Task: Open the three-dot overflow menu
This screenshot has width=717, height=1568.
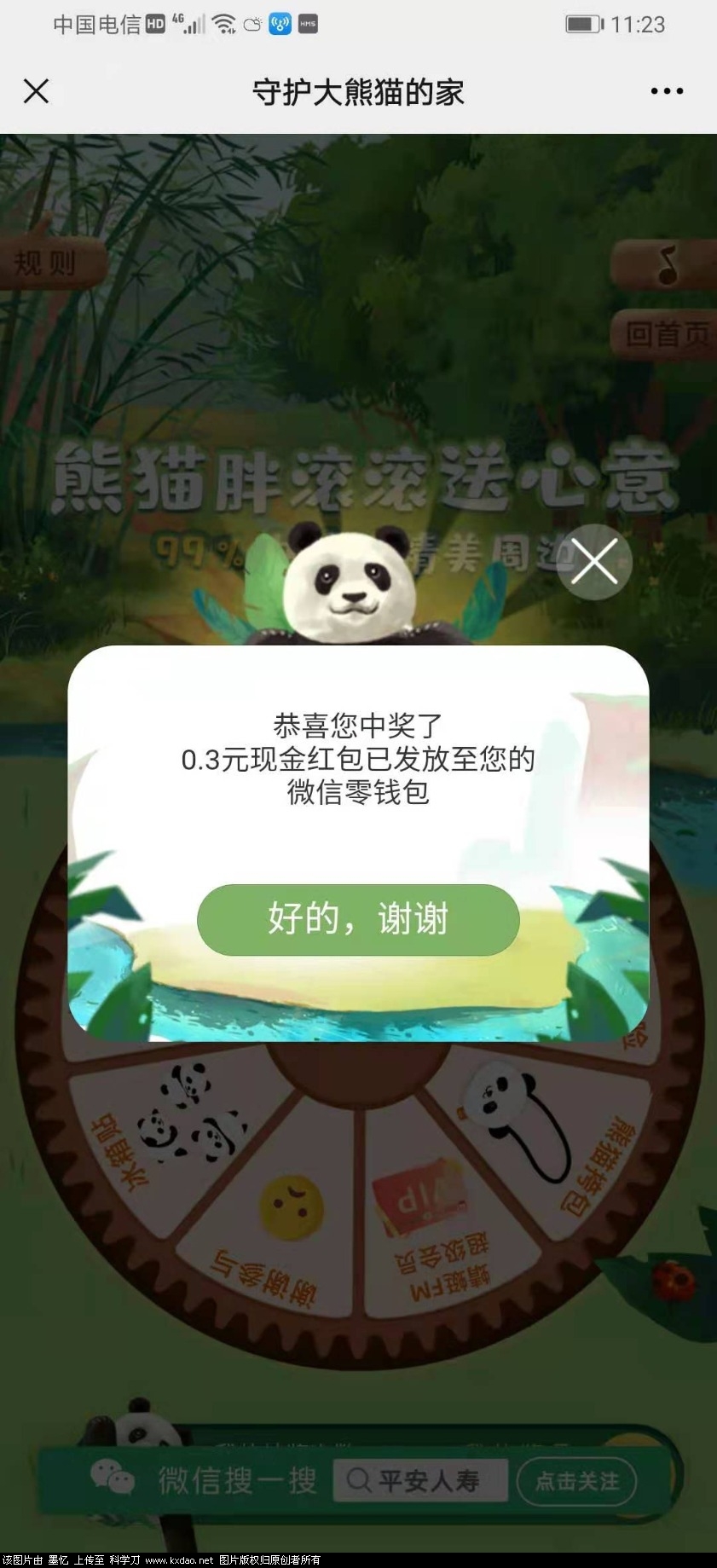Action: click(666, 91)
